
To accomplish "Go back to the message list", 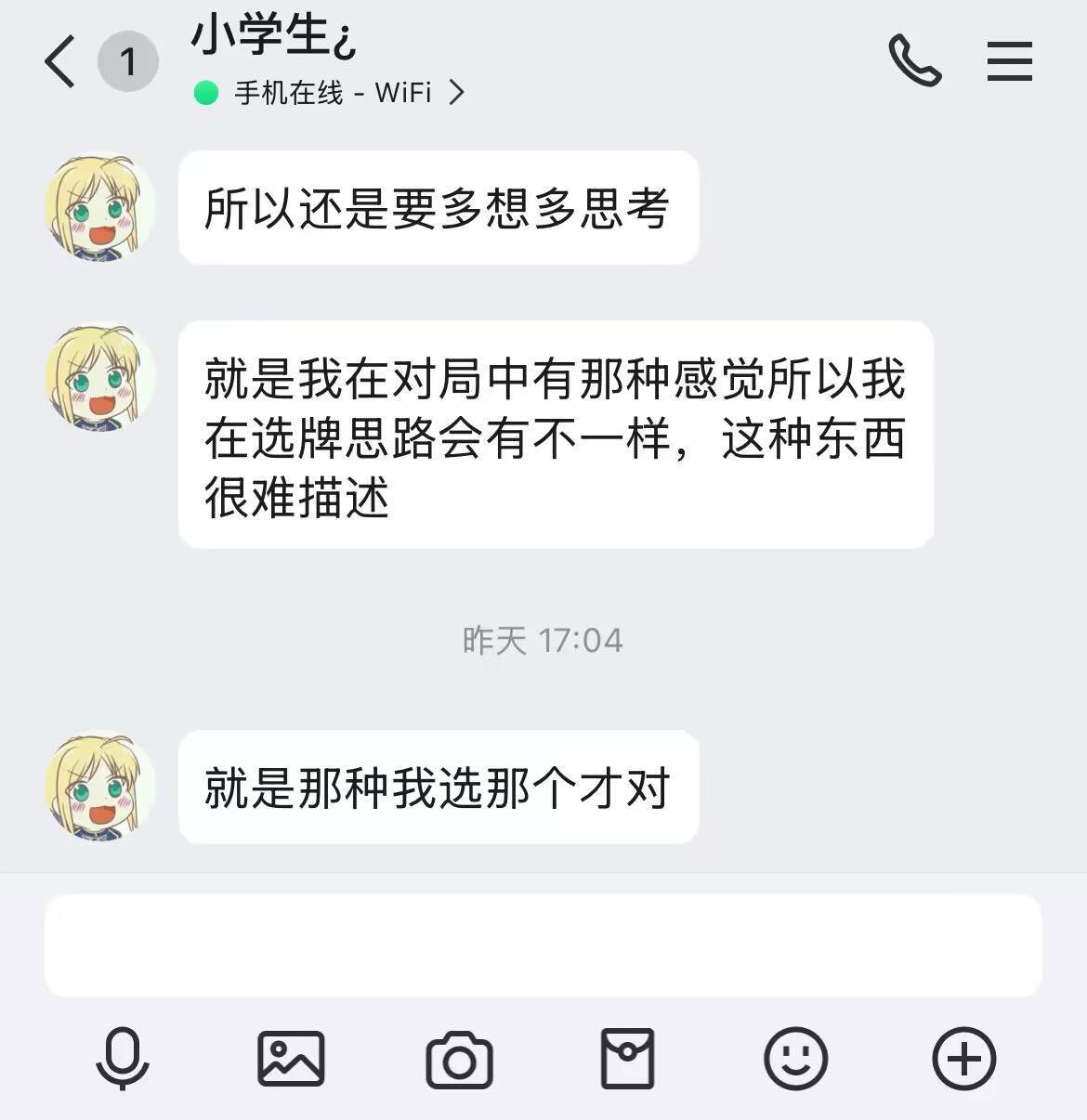I will pyautogui.click(x=61, y=62).
